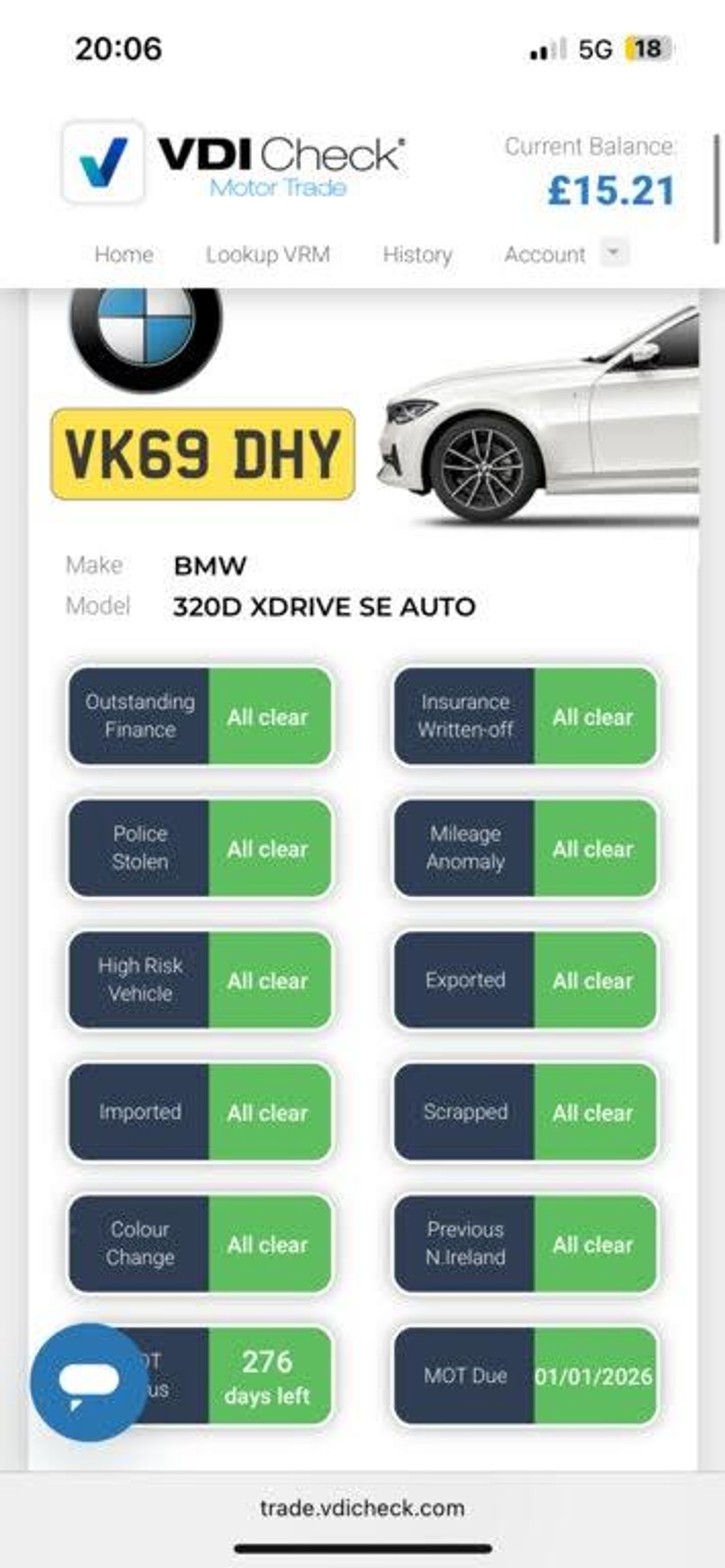Screen dimensions: 725x1568
Task: Open the MOT Due card
Action: click(x=525, y=1376)
